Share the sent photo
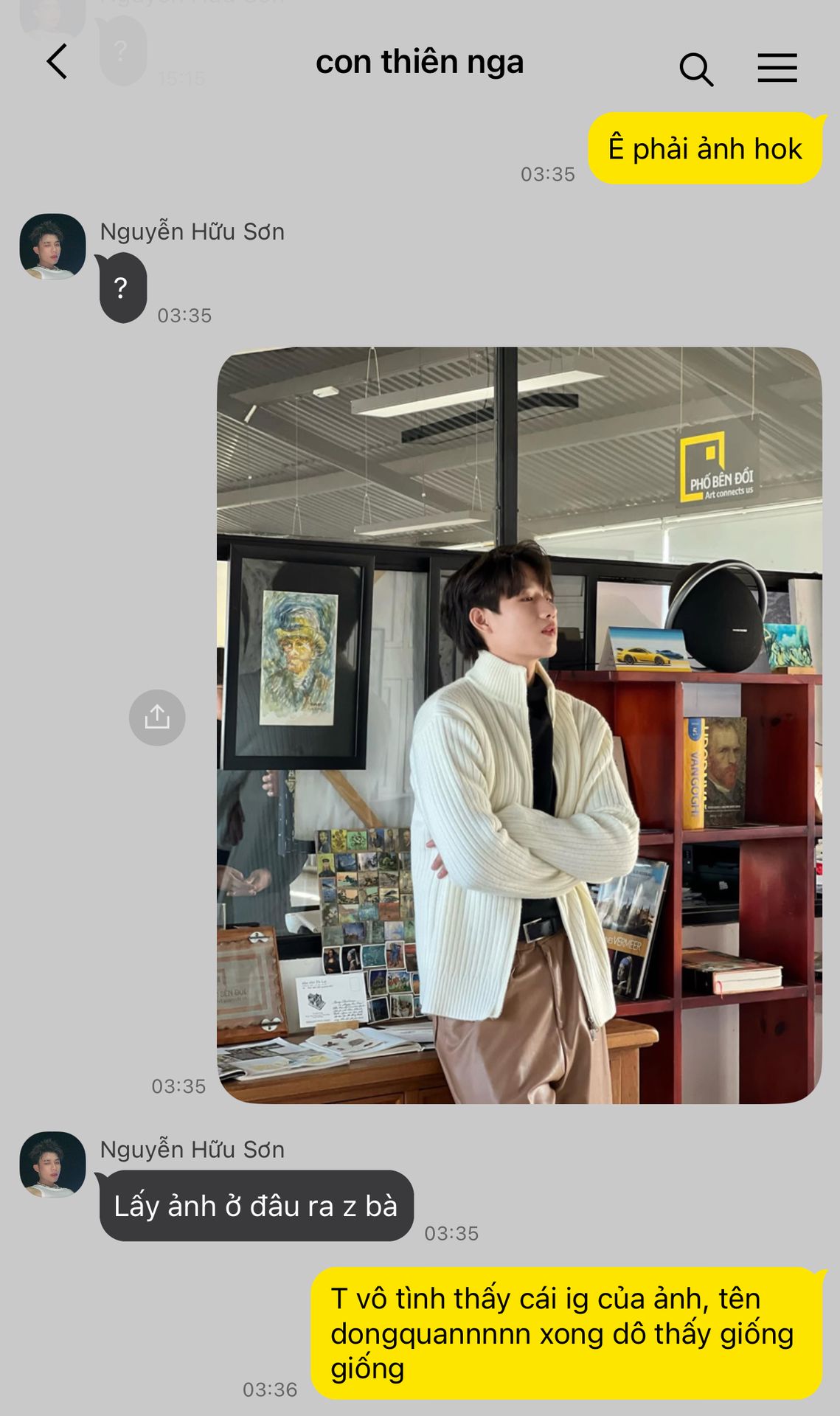Image resolution: width=840 pixels, height=1416 pixels. (x=157, y=717)
